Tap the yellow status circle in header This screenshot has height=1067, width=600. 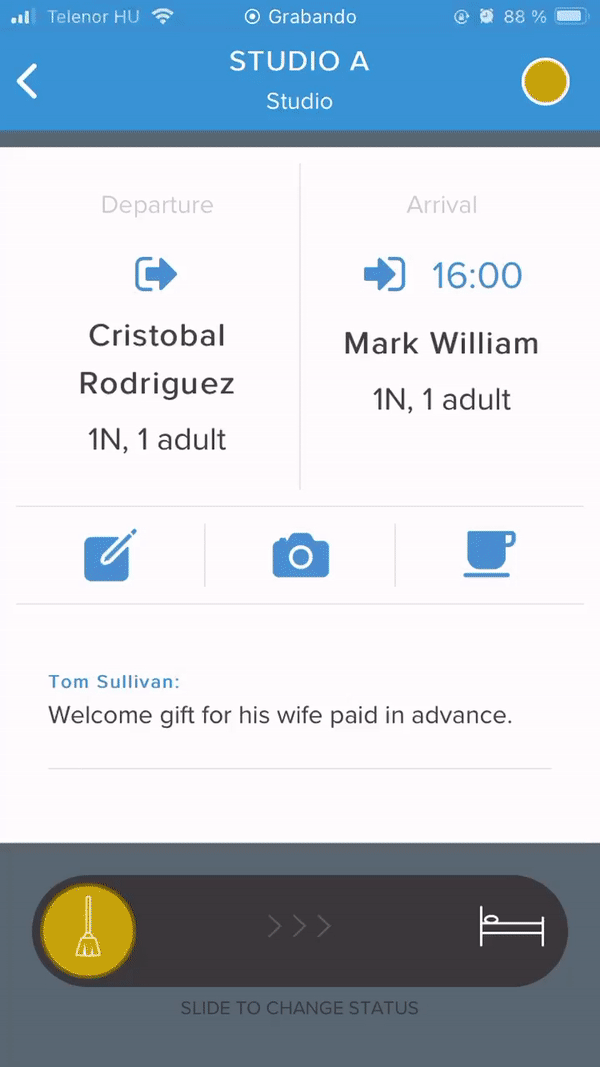pos(545,82)
